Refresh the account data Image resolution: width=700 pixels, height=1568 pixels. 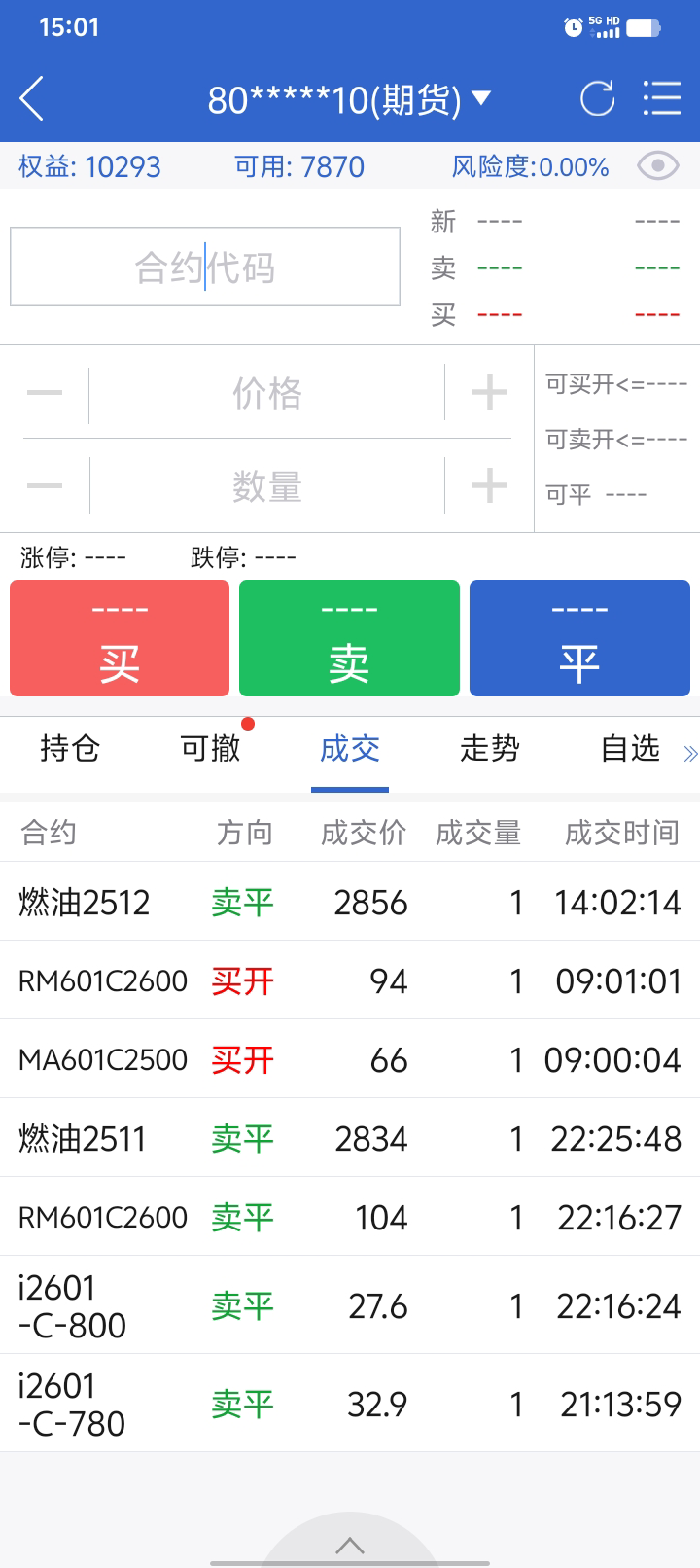[597, 99]
